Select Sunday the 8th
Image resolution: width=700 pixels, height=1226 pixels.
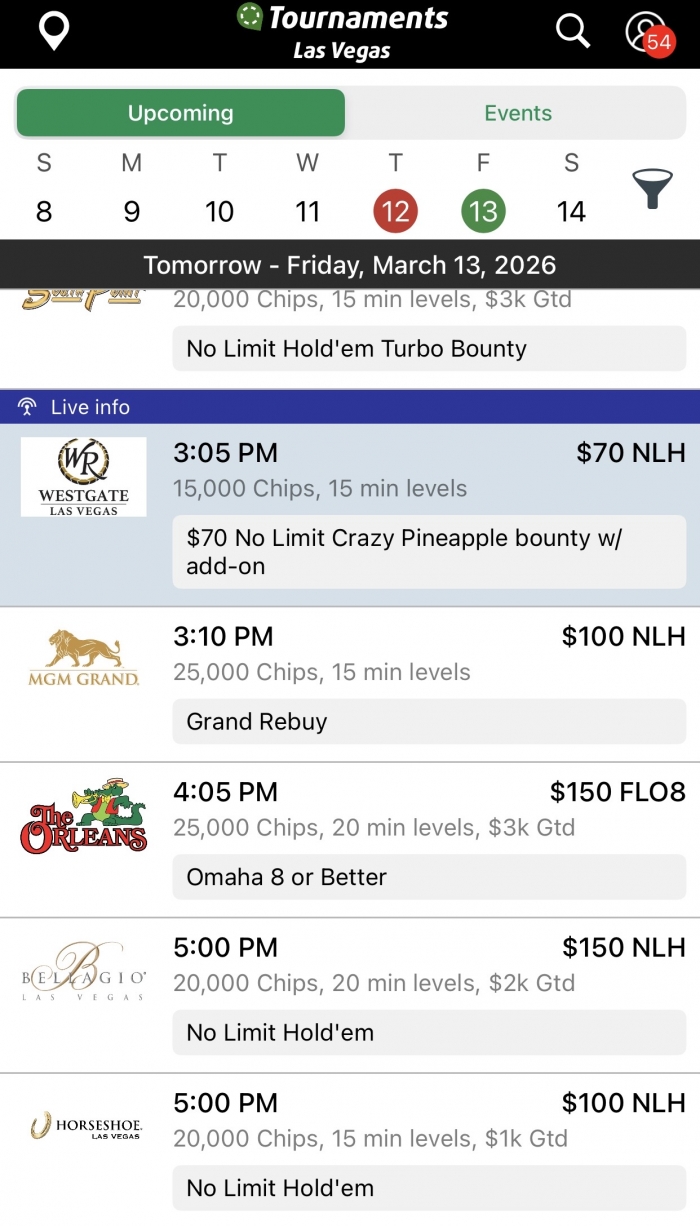(x=44, y=211)
